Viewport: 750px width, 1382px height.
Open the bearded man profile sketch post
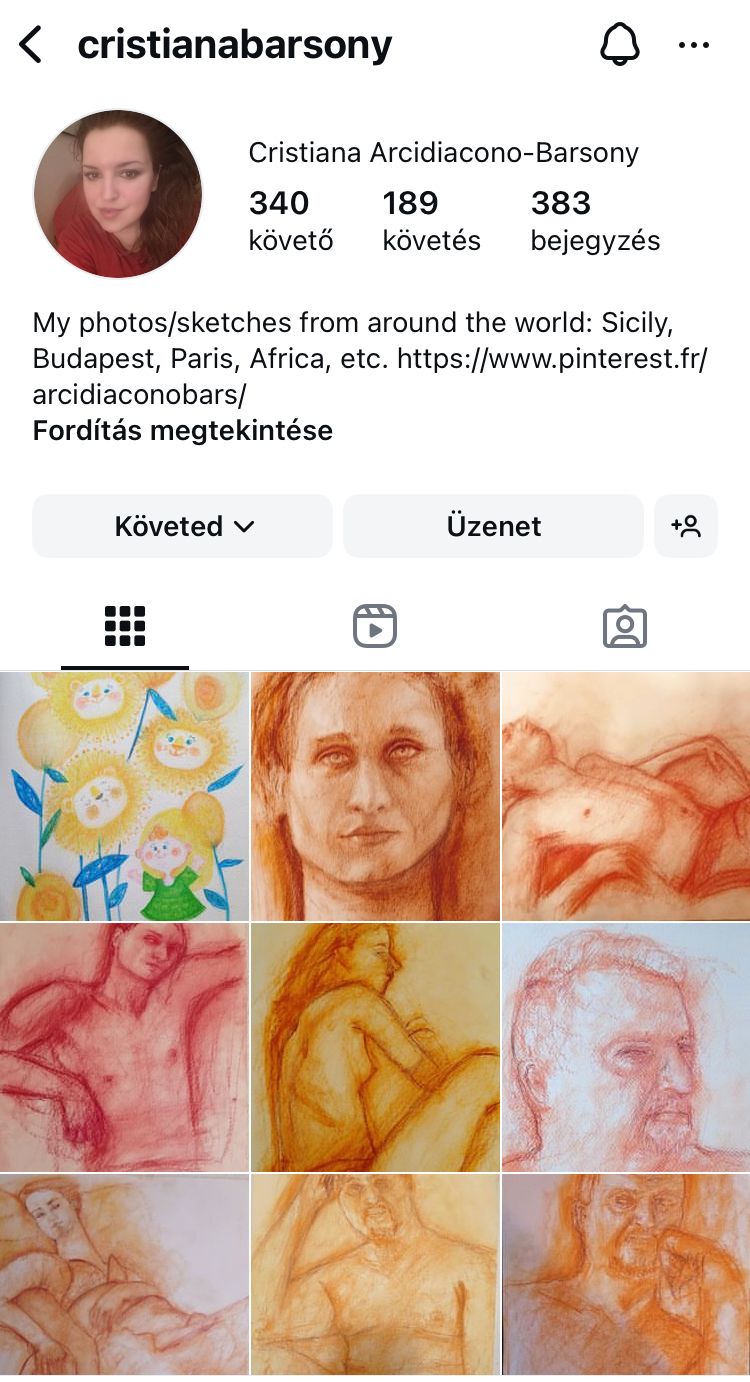point(626,1047)
